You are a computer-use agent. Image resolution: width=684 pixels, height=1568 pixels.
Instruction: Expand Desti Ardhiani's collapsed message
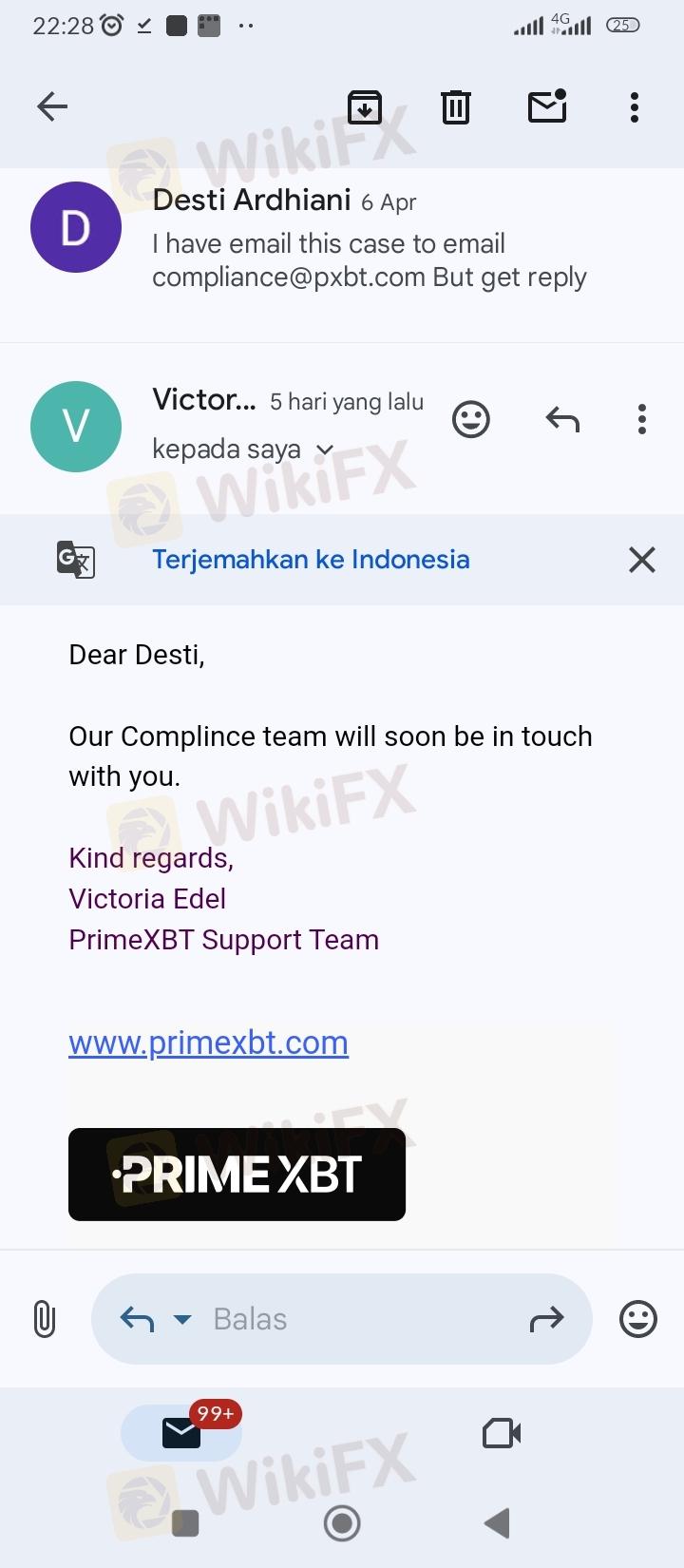[342, 238]
